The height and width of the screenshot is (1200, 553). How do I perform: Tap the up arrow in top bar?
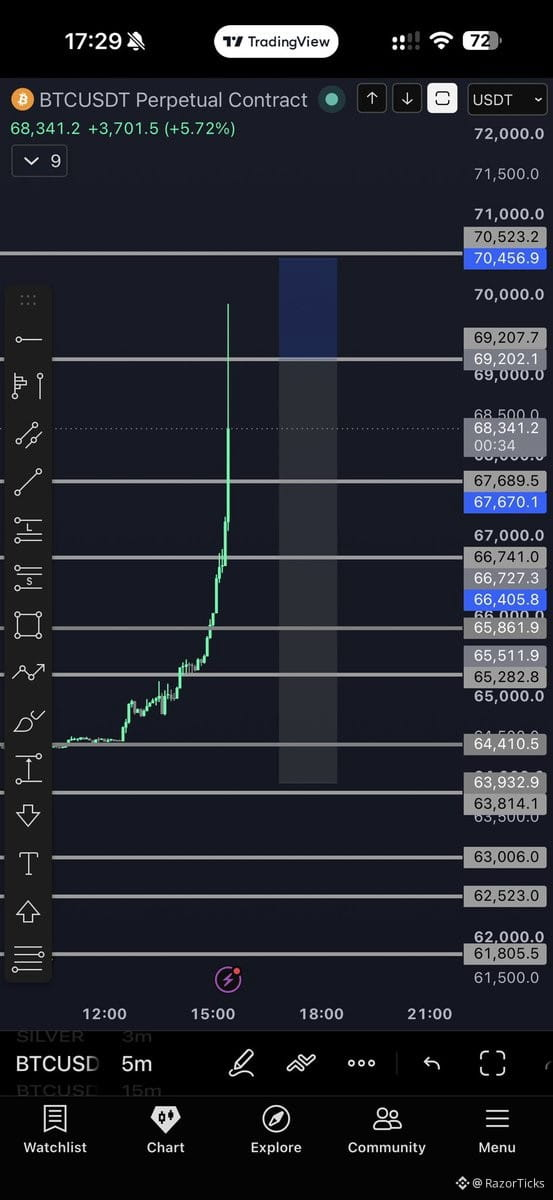(x=372, y=99)
